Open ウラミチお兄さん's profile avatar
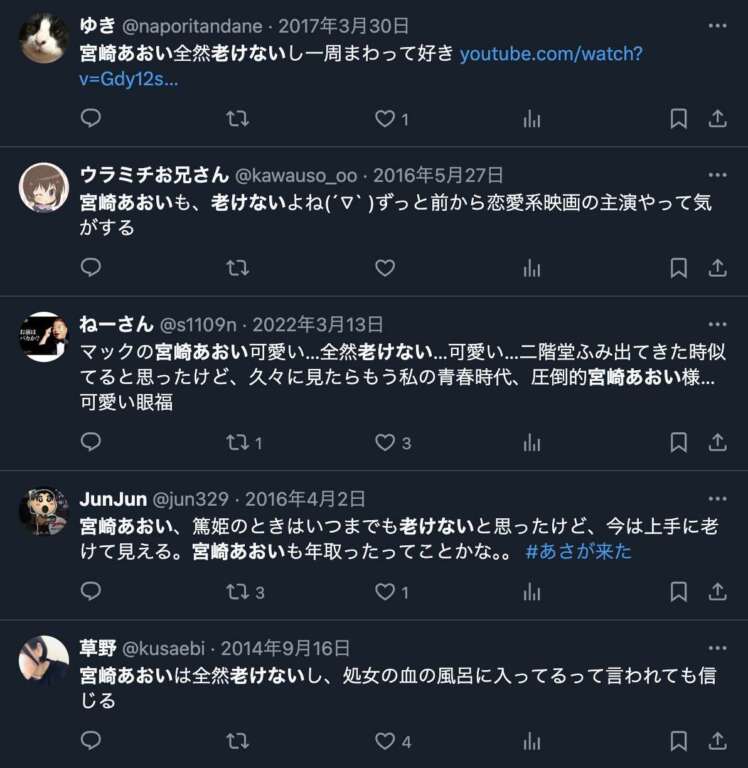 pyautogui.click(x=44, y=188)
